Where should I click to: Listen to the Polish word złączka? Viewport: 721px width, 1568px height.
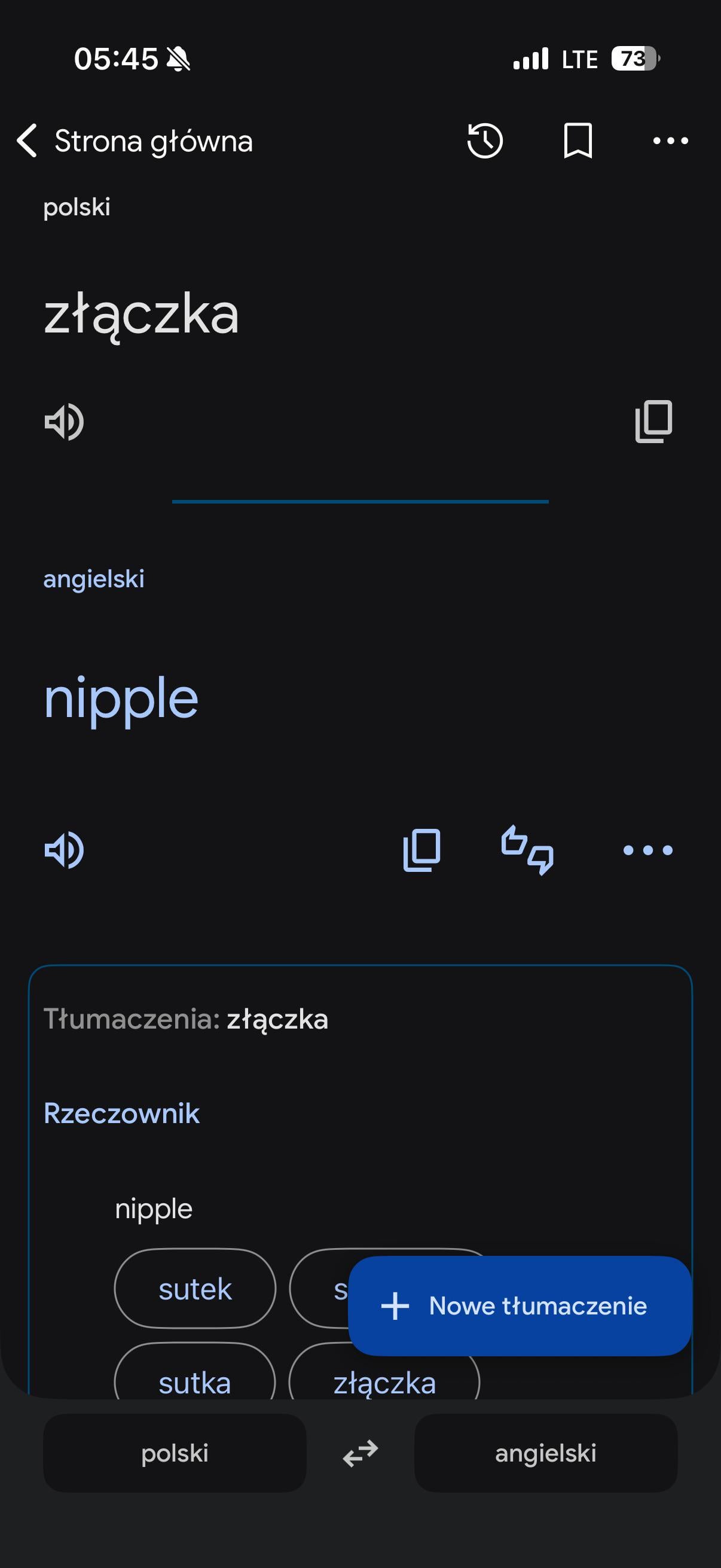[x=64, y=421]
